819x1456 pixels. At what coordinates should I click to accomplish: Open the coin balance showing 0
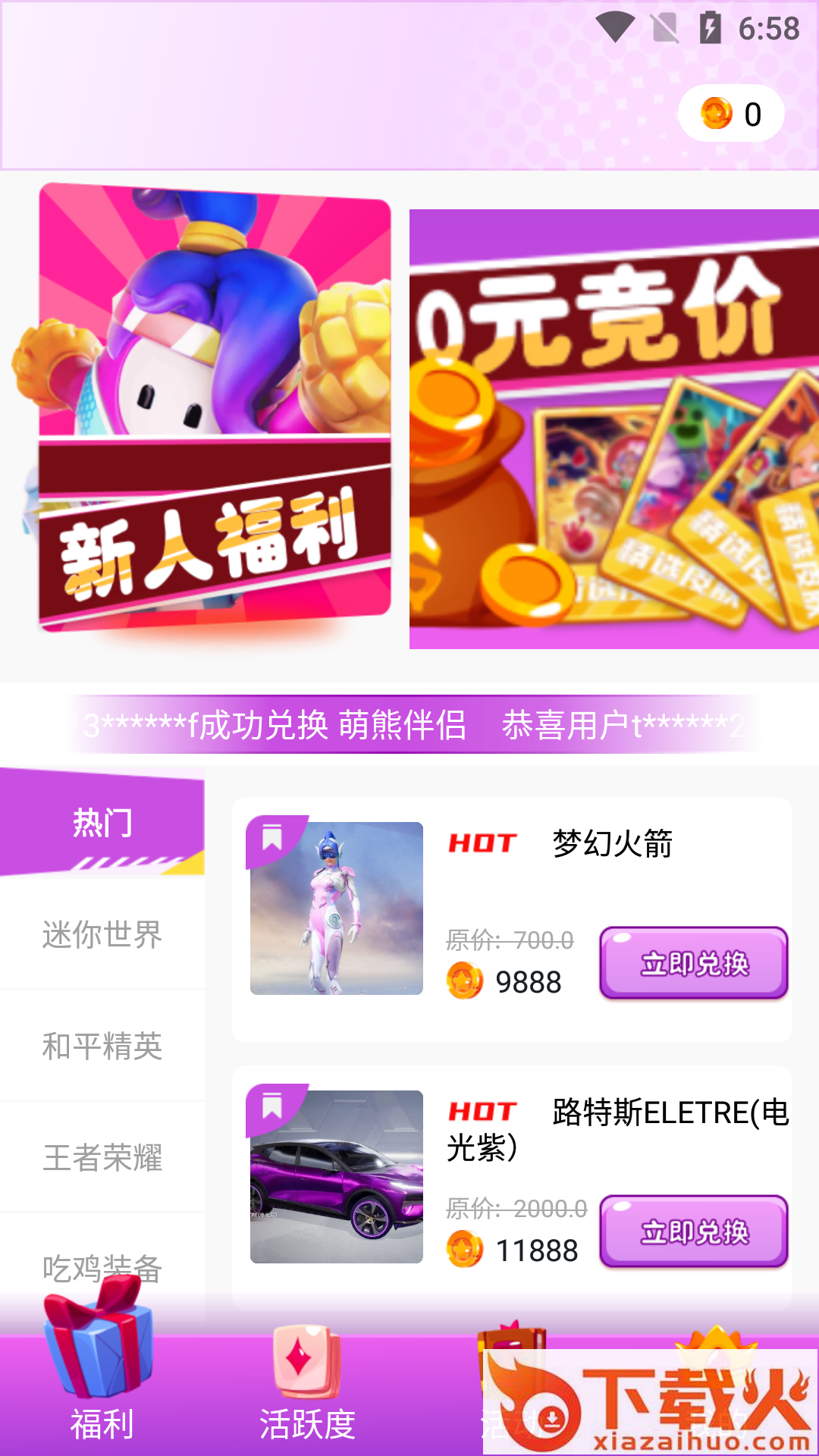[x=731, y=114]
